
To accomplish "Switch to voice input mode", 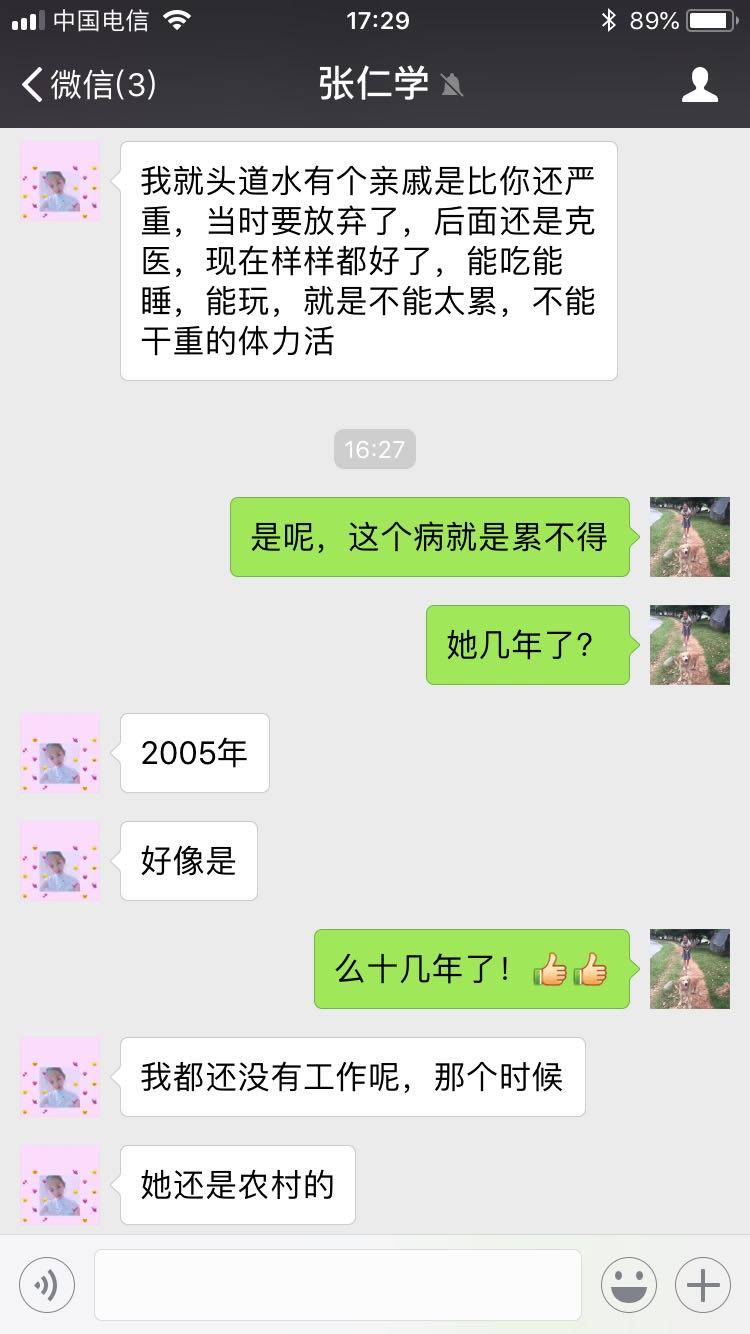I will tap(47, 1285).
